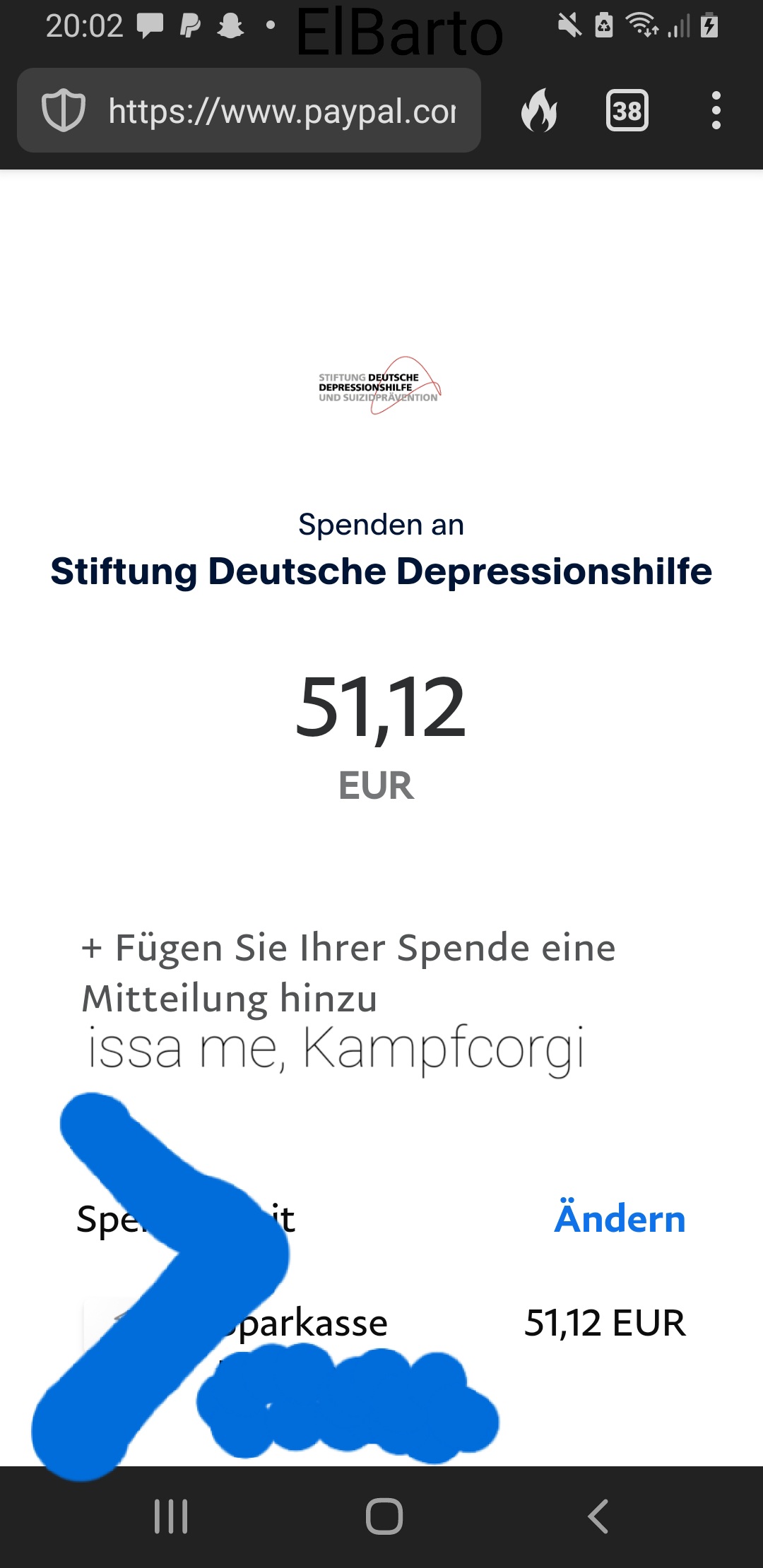The image size is (763, 1568).
Task: Tap Ändern to change payment method
Action: point(620,1218)
